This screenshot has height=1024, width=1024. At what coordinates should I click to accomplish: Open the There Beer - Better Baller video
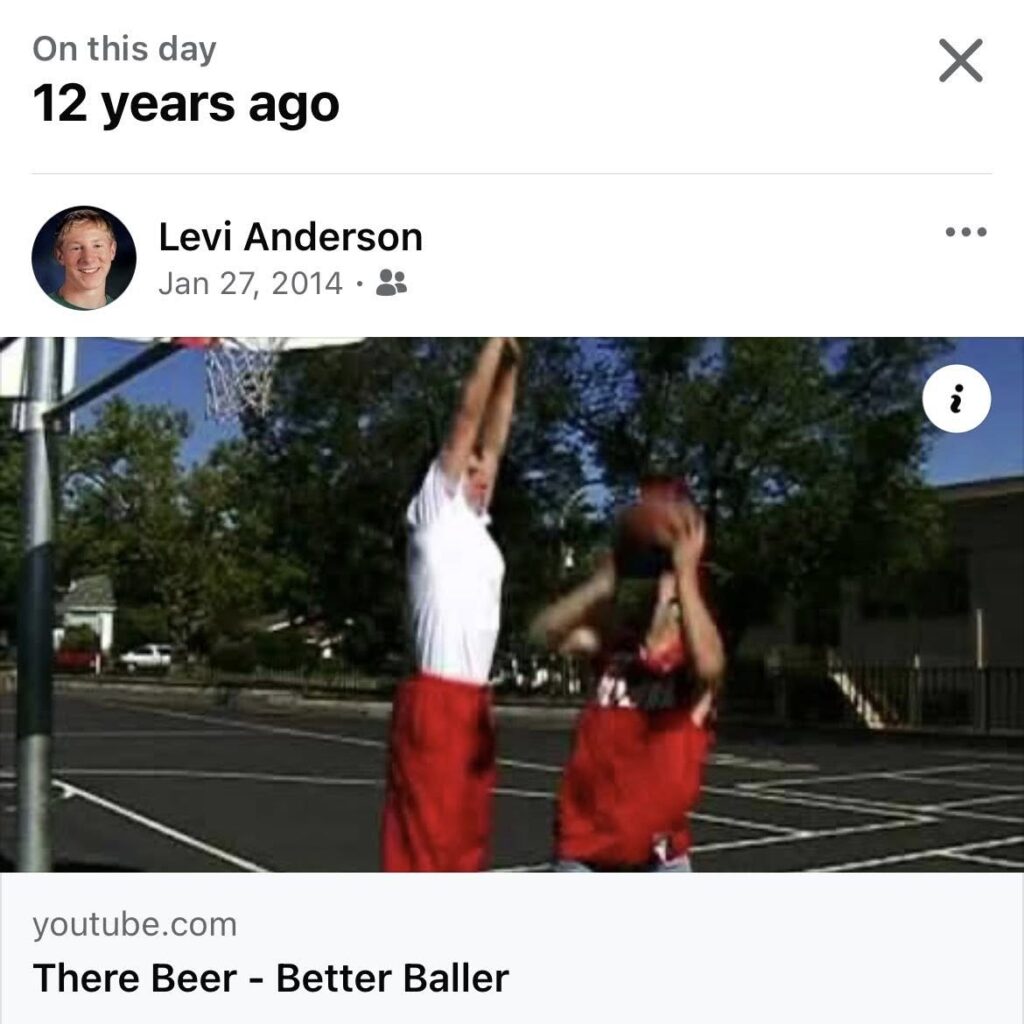512,605
